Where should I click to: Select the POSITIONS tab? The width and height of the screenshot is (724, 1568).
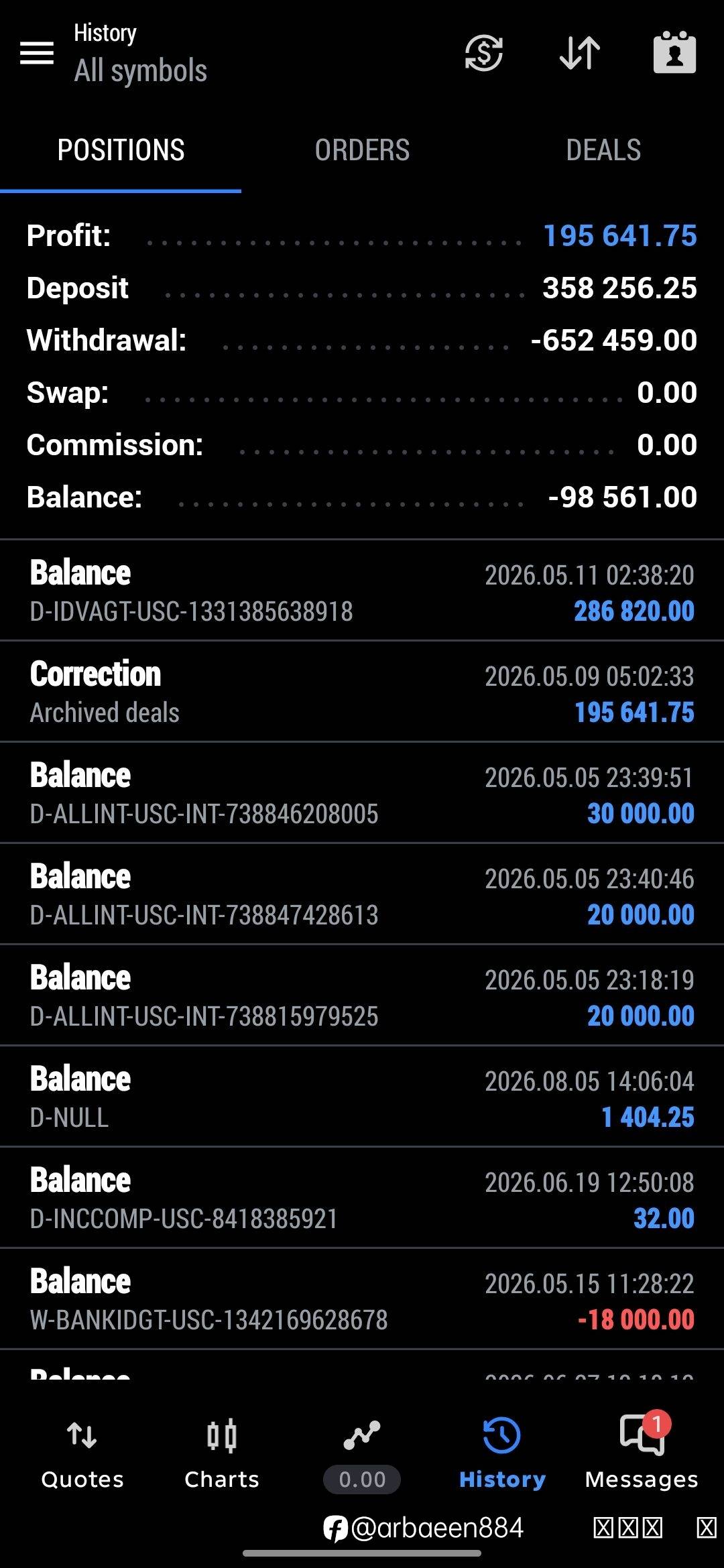tap(121, 149)
